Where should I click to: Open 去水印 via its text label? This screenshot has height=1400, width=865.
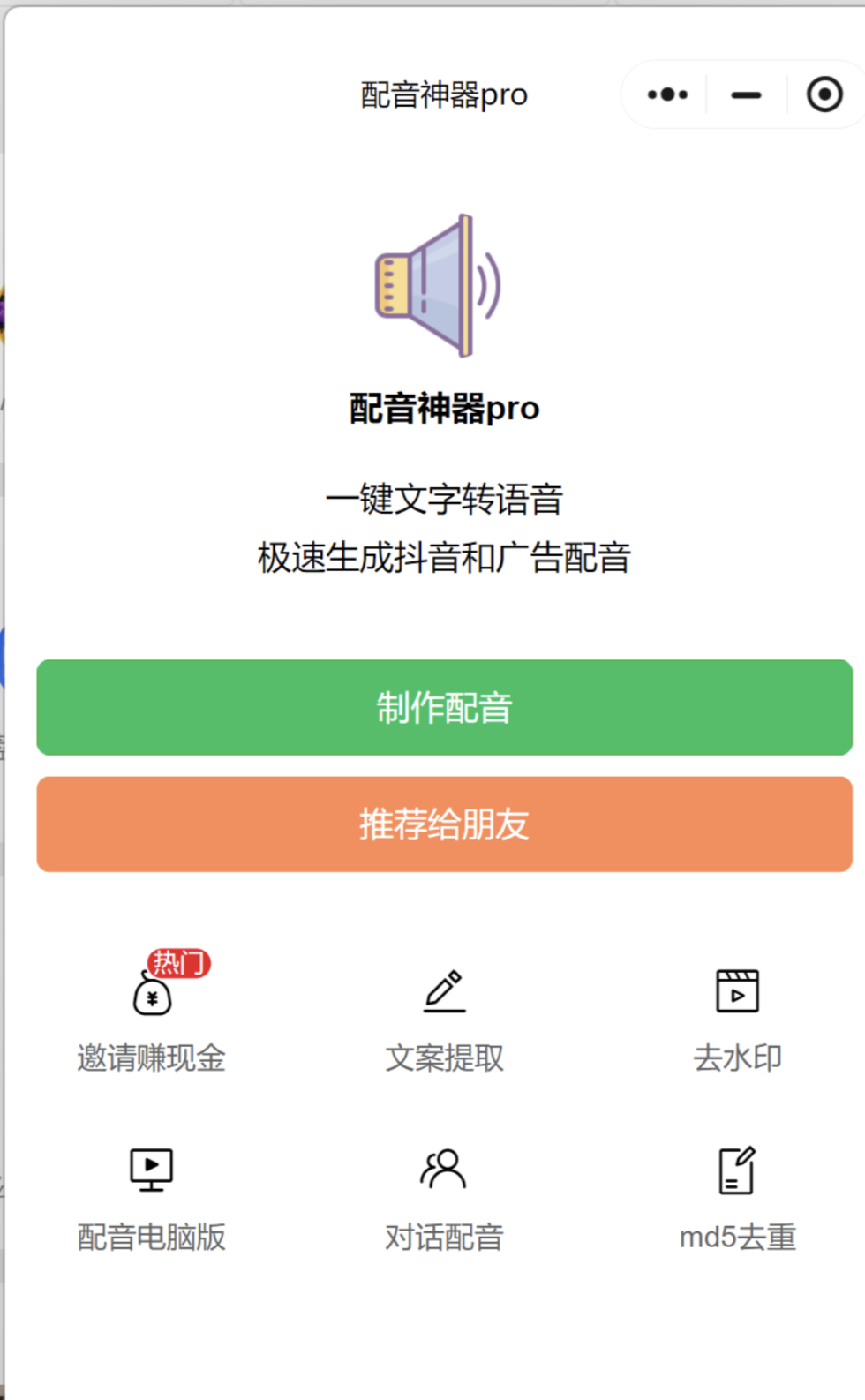coord(738,1059)
